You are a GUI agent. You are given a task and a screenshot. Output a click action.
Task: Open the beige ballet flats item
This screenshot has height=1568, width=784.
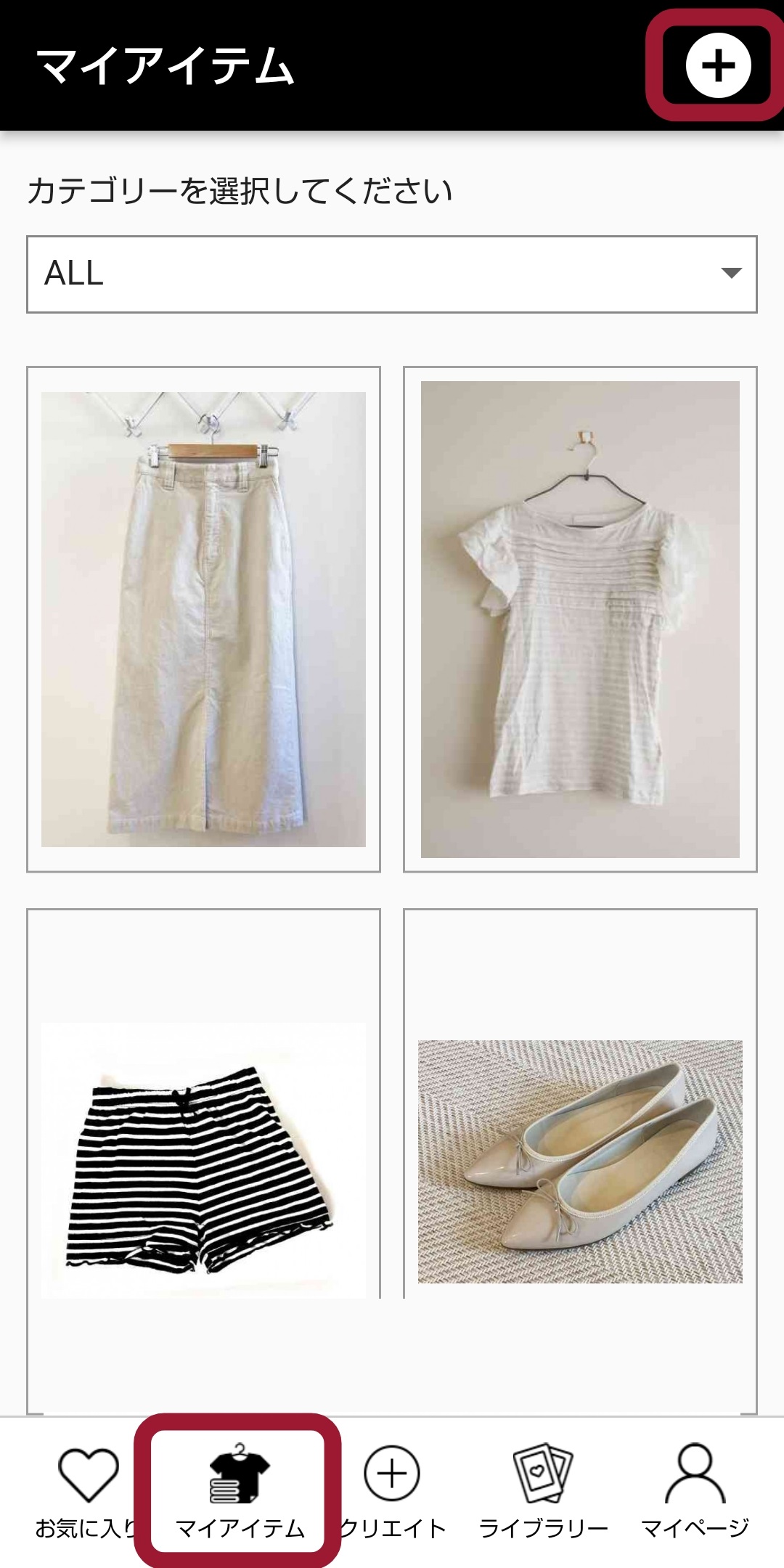[580, 1161]
